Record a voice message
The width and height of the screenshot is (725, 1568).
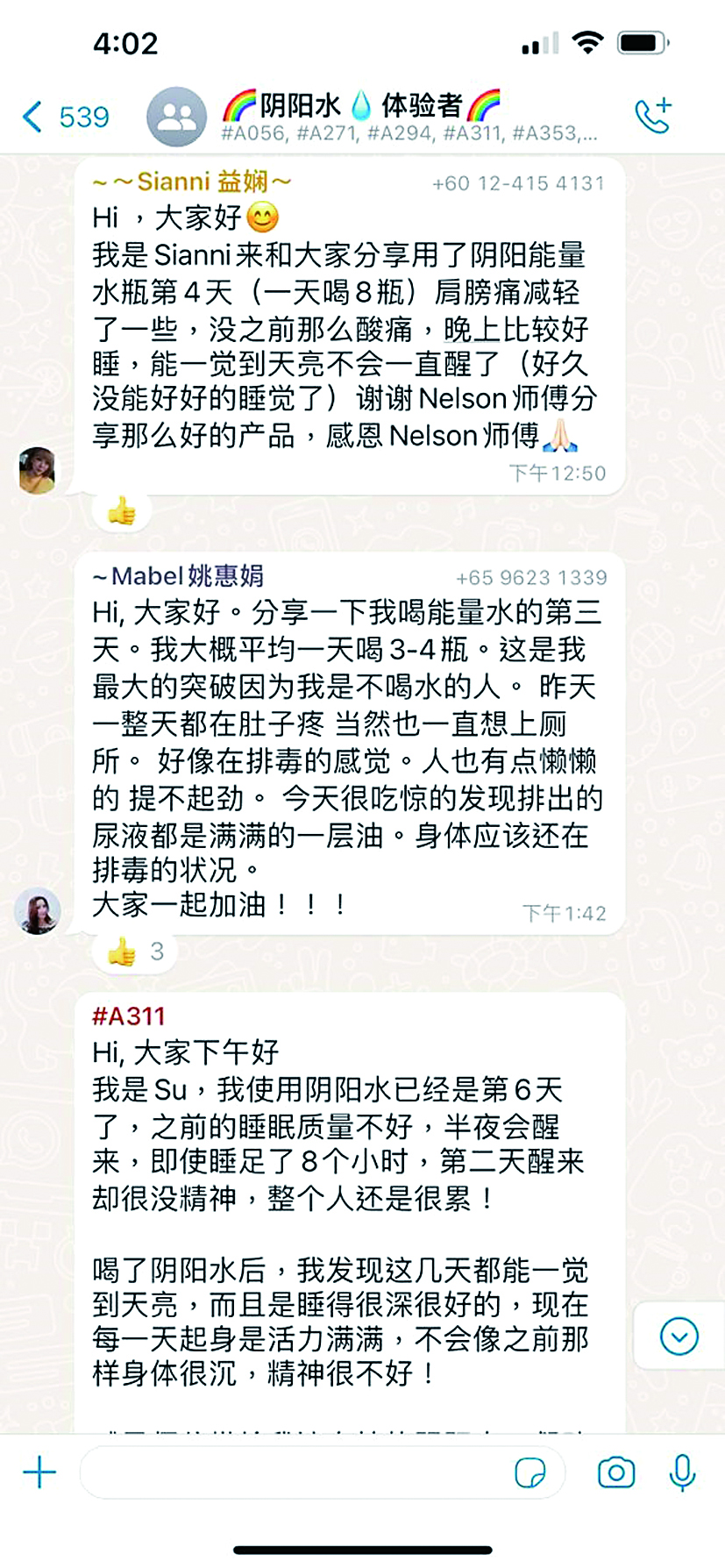click(x=682, y=1472)
